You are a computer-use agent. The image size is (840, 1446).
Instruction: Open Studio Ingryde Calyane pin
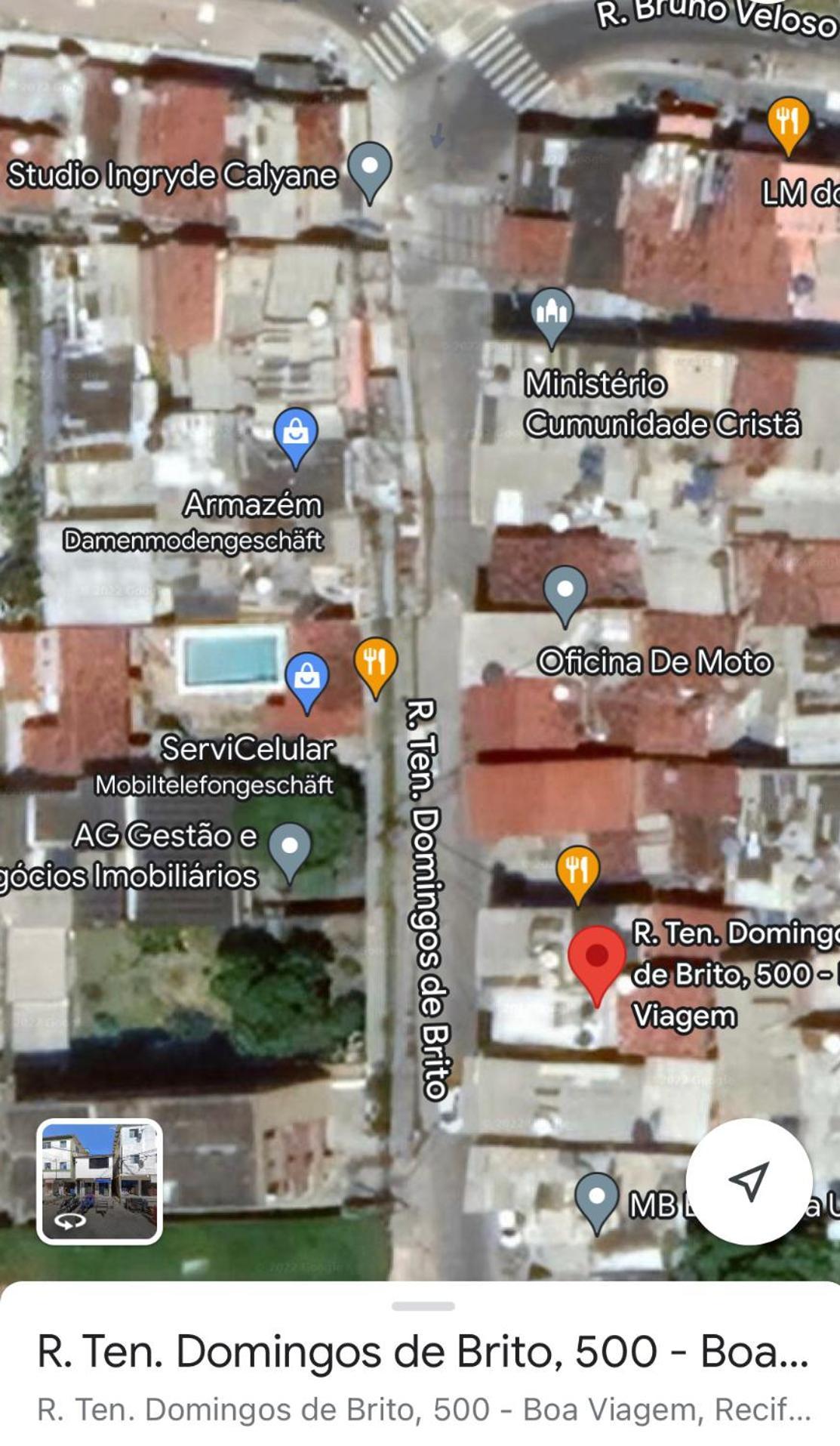click(x=370, y=169)
